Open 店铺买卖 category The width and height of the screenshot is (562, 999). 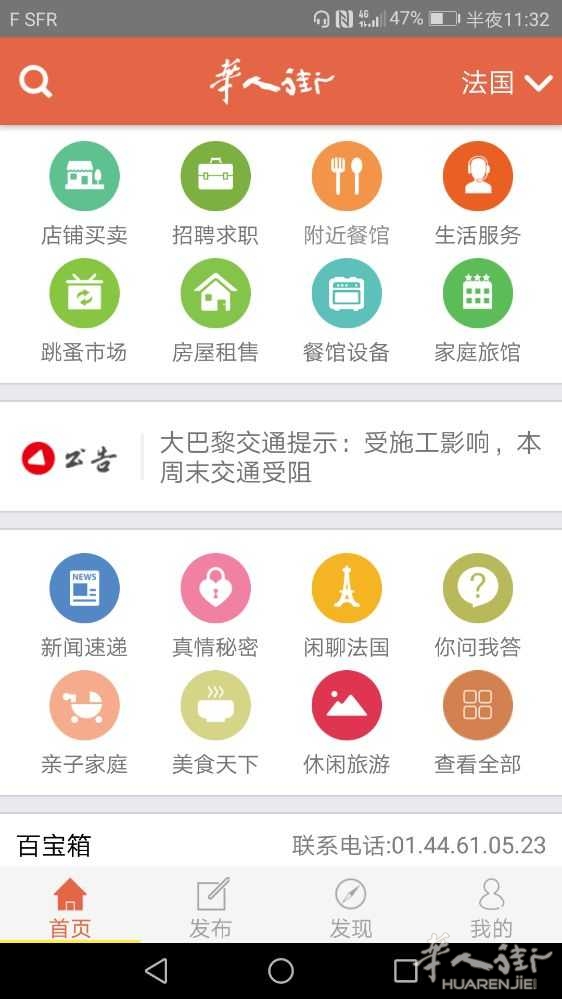coord(84,194)
